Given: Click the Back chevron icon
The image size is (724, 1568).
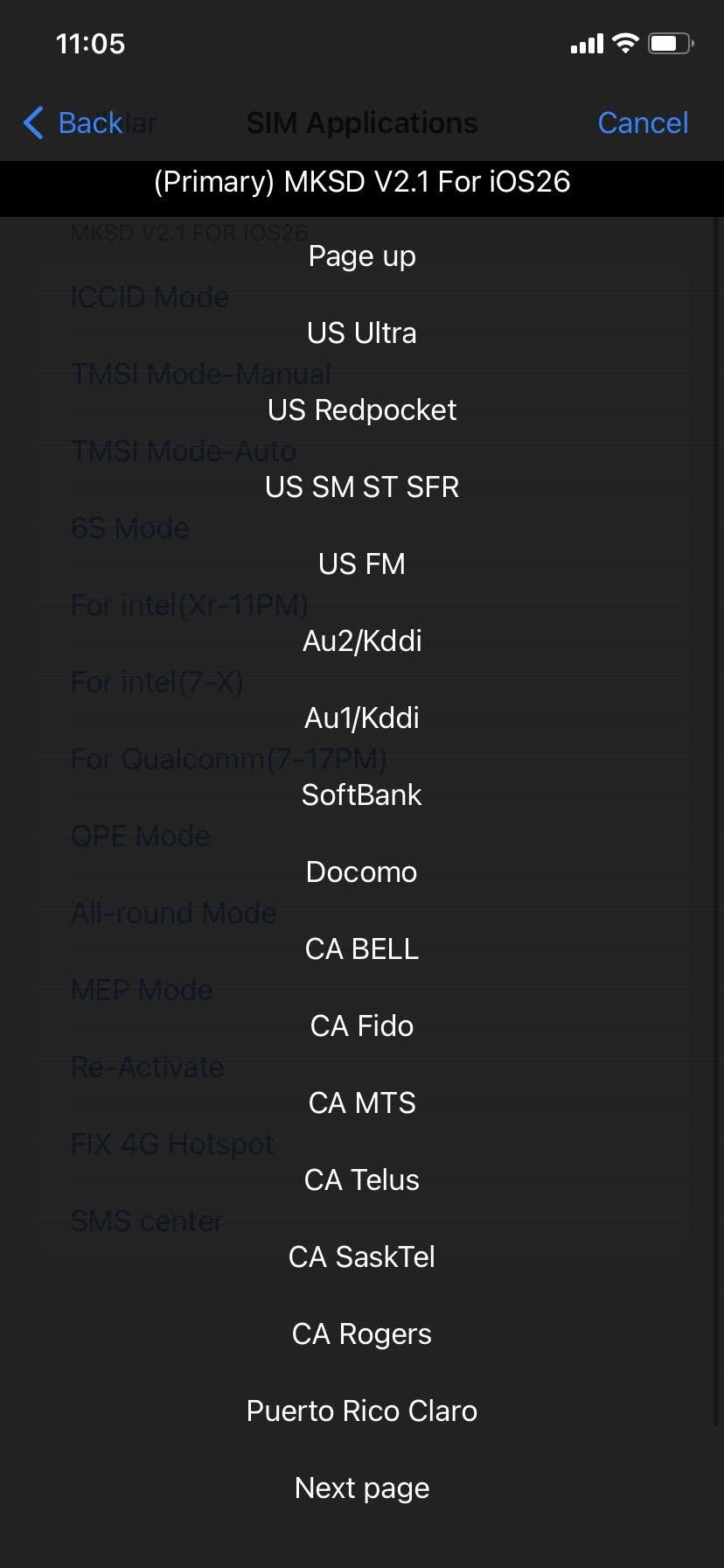Looking at the screenshot, I should [32, 122].
